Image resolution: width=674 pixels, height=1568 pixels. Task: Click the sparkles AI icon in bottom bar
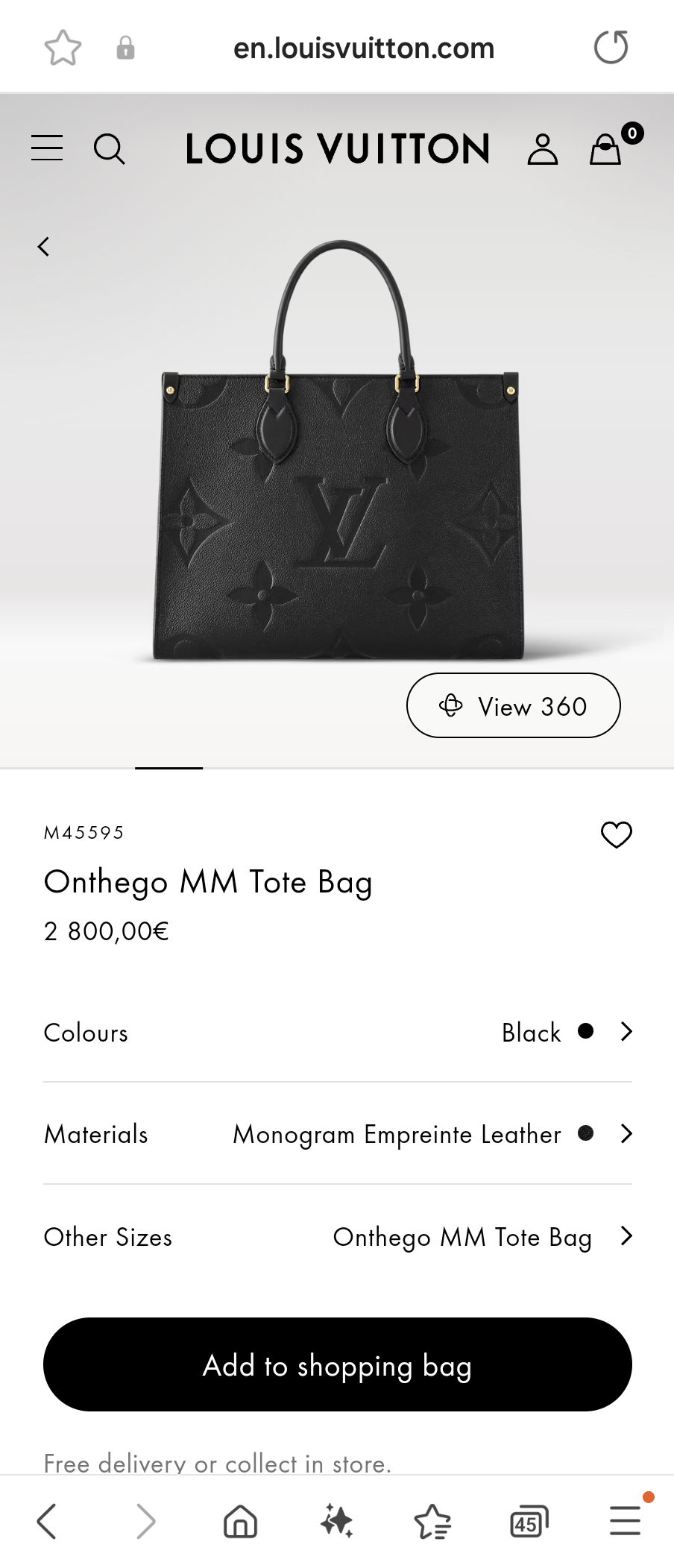point(337,1521)
